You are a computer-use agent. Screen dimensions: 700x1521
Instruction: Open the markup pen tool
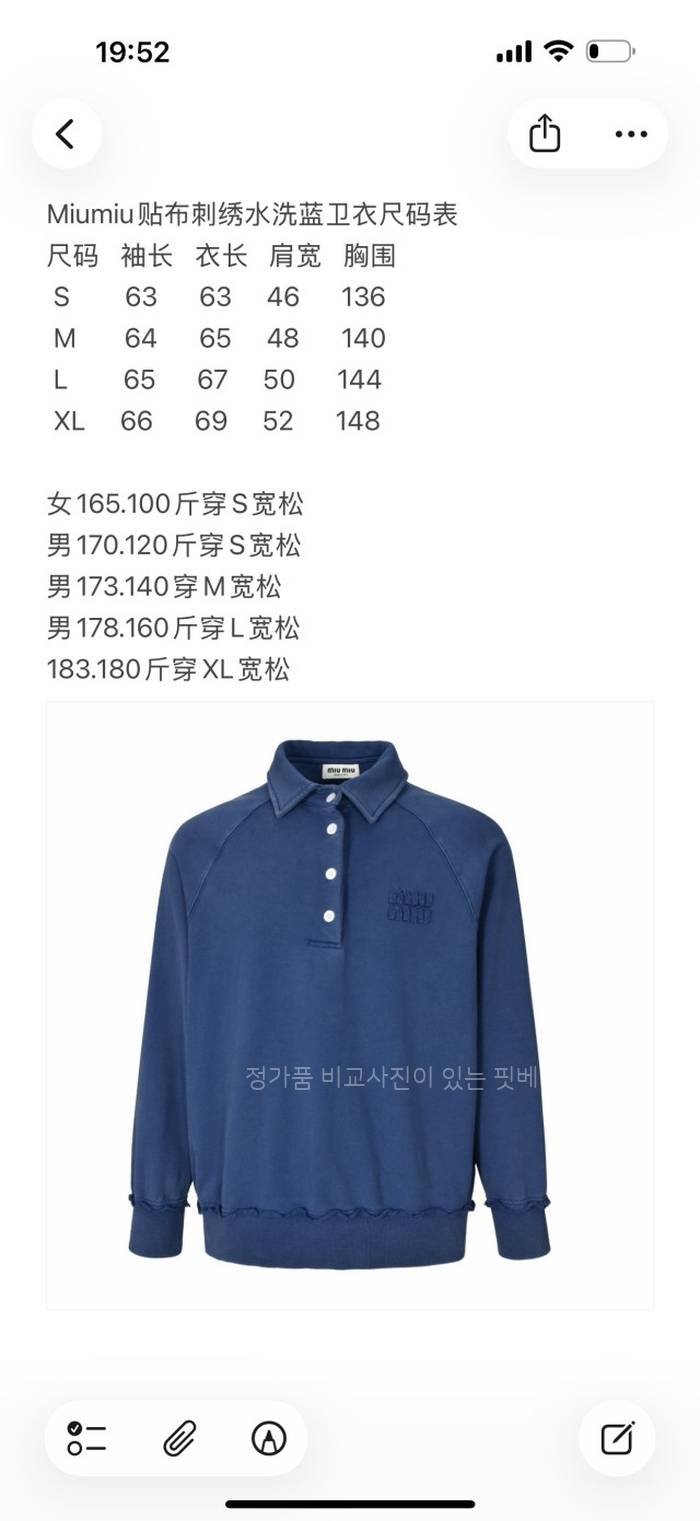click(x=268, y=1438)
